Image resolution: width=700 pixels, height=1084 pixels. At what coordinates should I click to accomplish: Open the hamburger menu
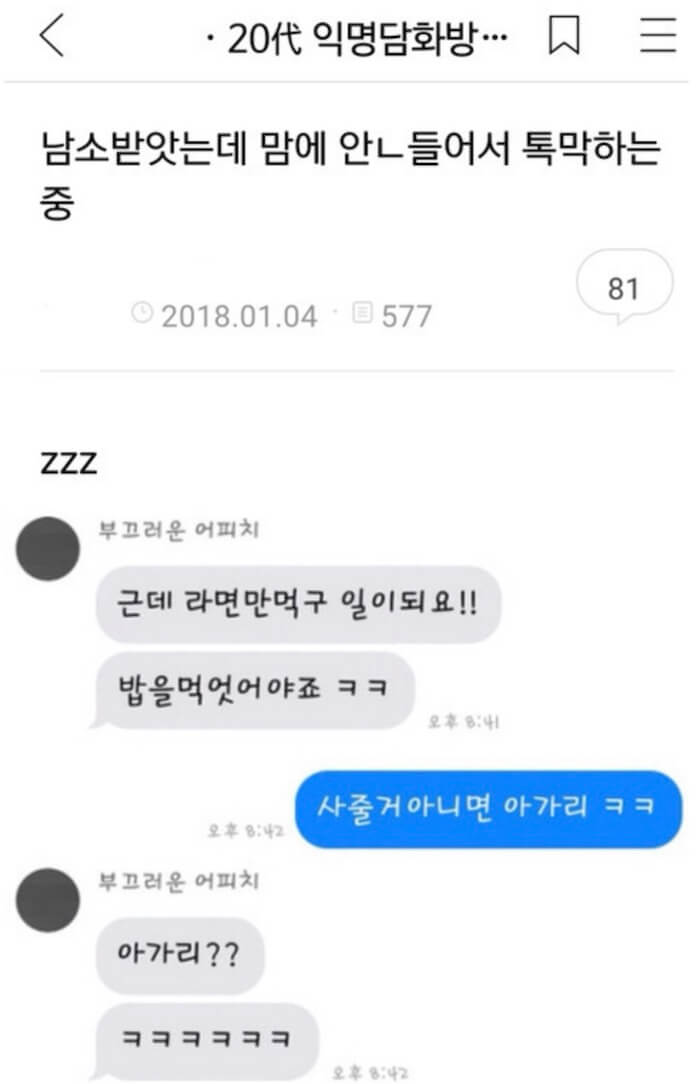658,38
